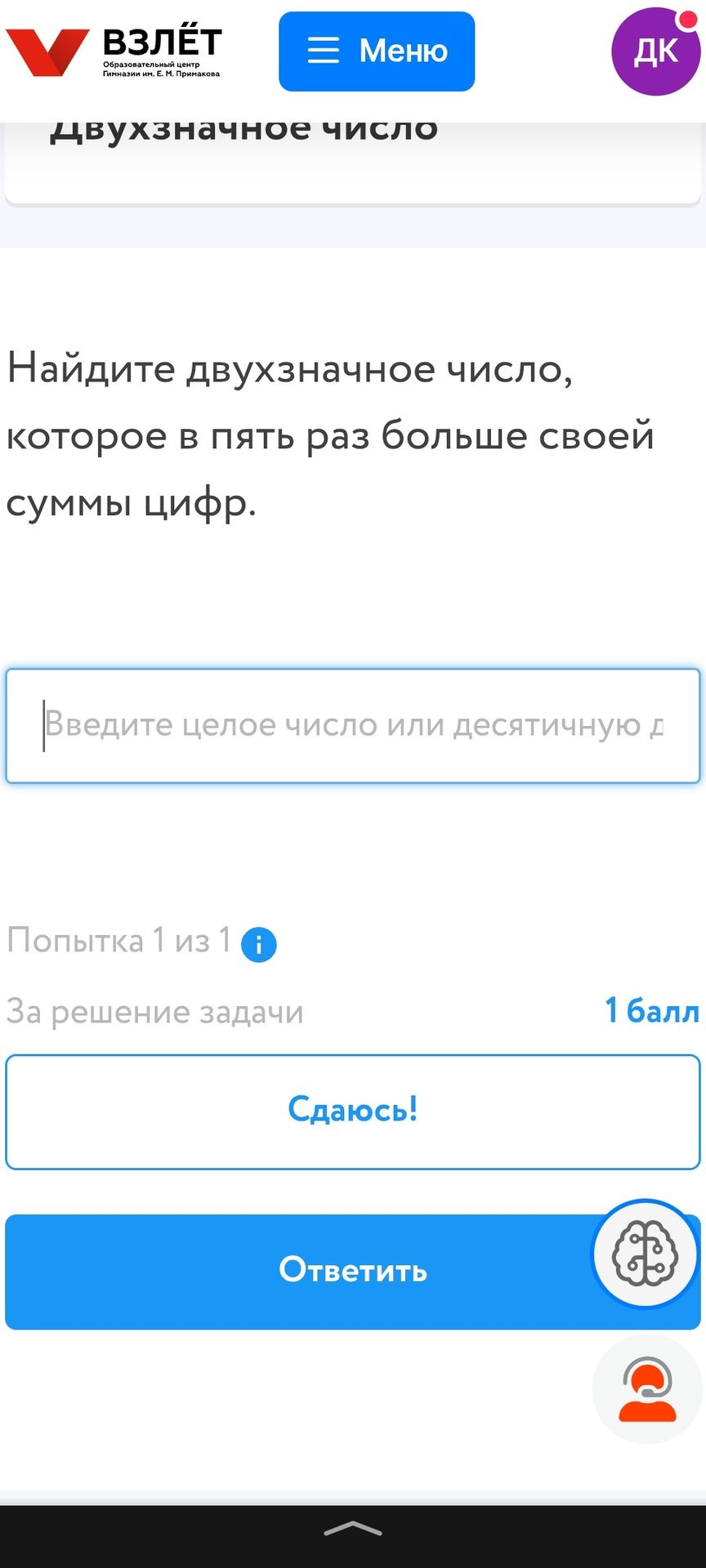Viewport: 706px width, 1568px height.
Task: Tap the bottom navigation handle arrow
Action: [x=353, y=1529]
